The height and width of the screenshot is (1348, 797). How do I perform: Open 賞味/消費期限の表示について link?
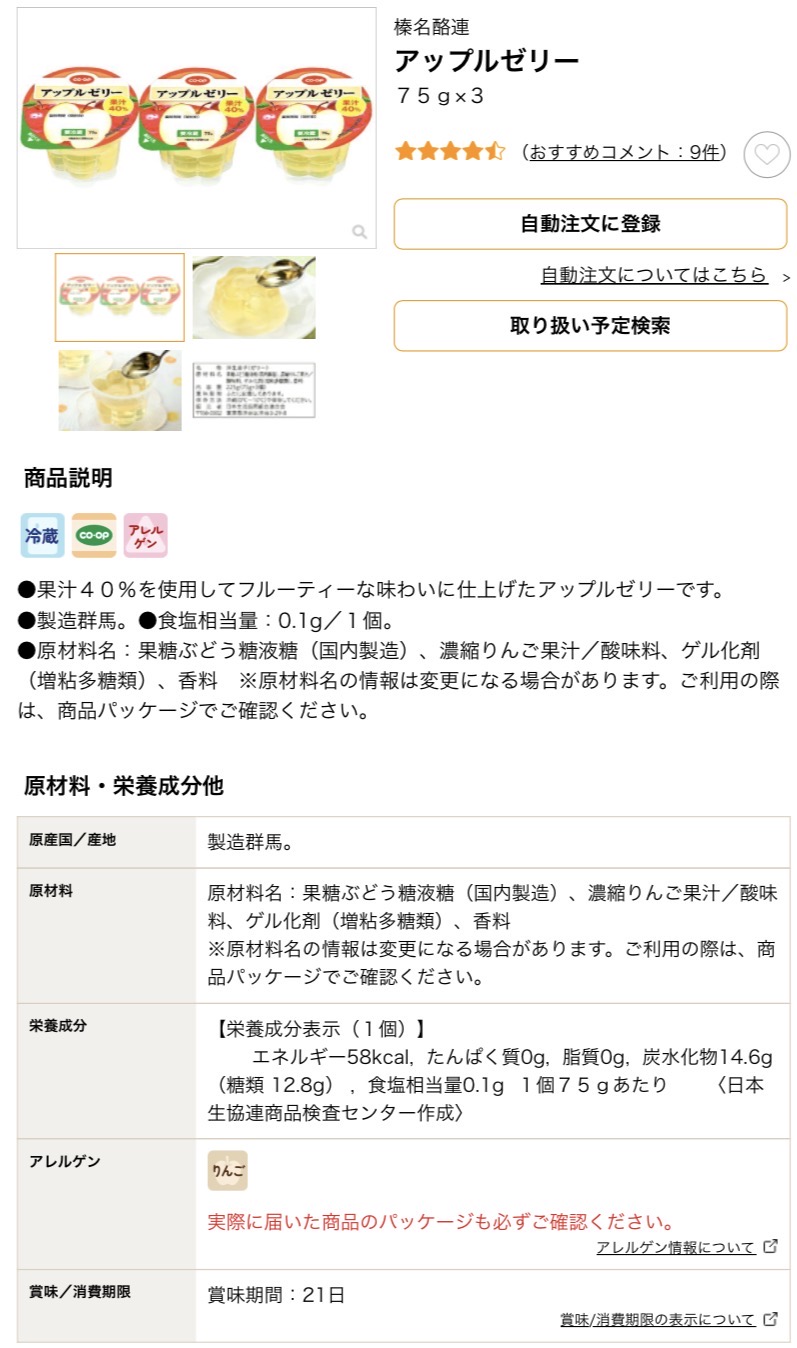point(658,1320)
